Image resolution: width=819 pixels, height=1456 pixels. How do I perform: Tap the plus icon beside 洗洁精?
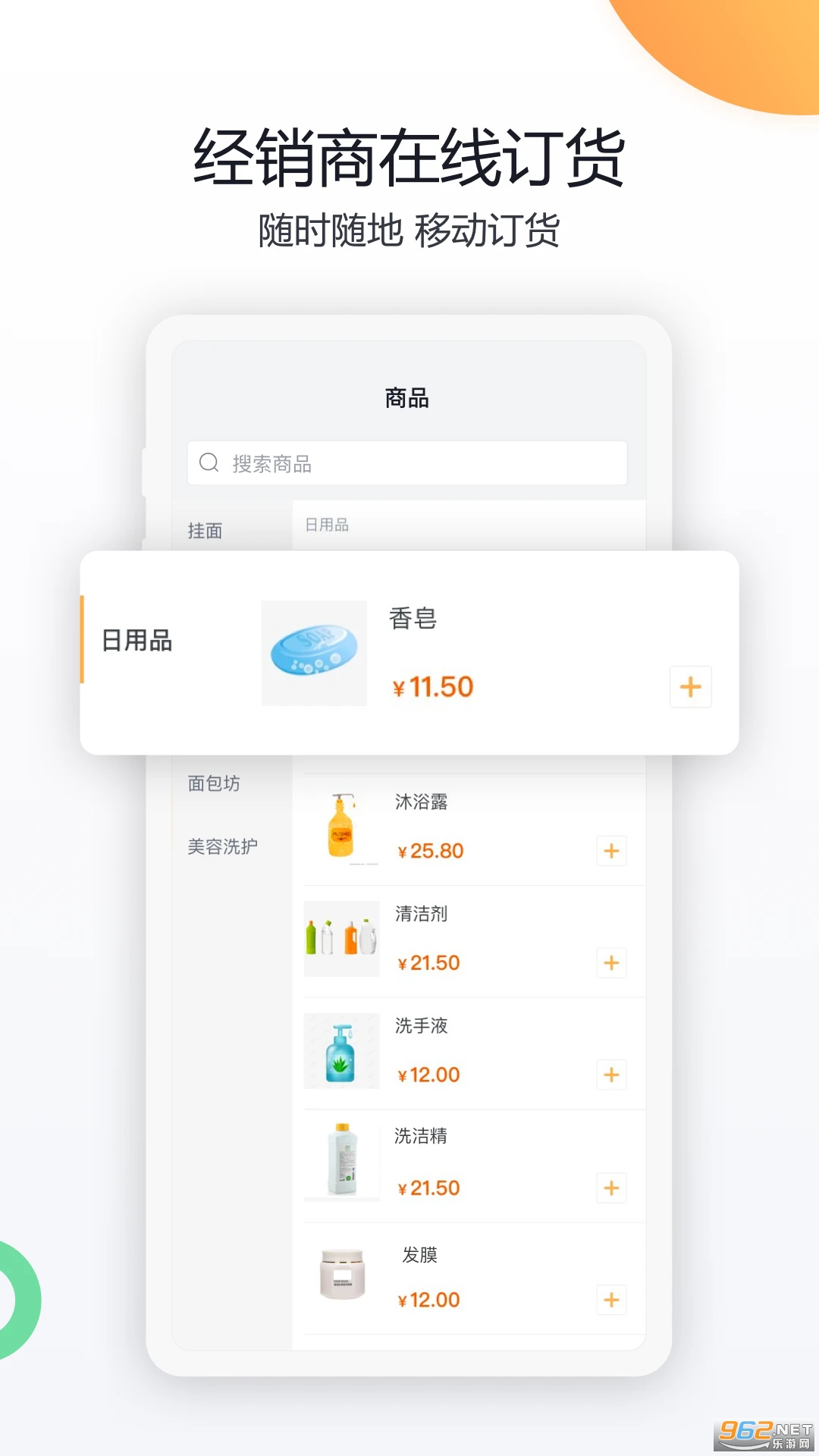coord(611,1188)
